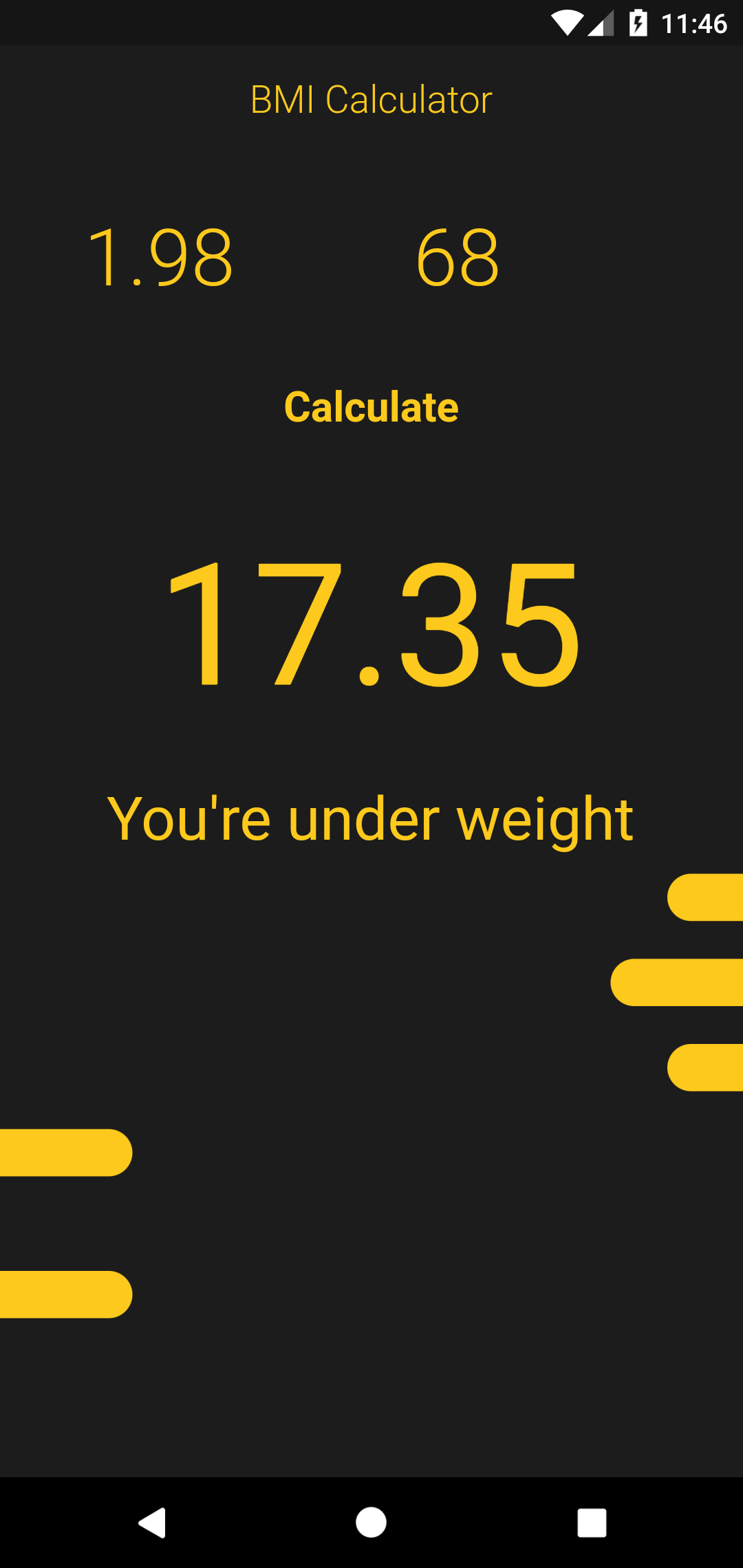Tap the cellular signal icon
Screen dimensions: 743x1568
[600, 23]
